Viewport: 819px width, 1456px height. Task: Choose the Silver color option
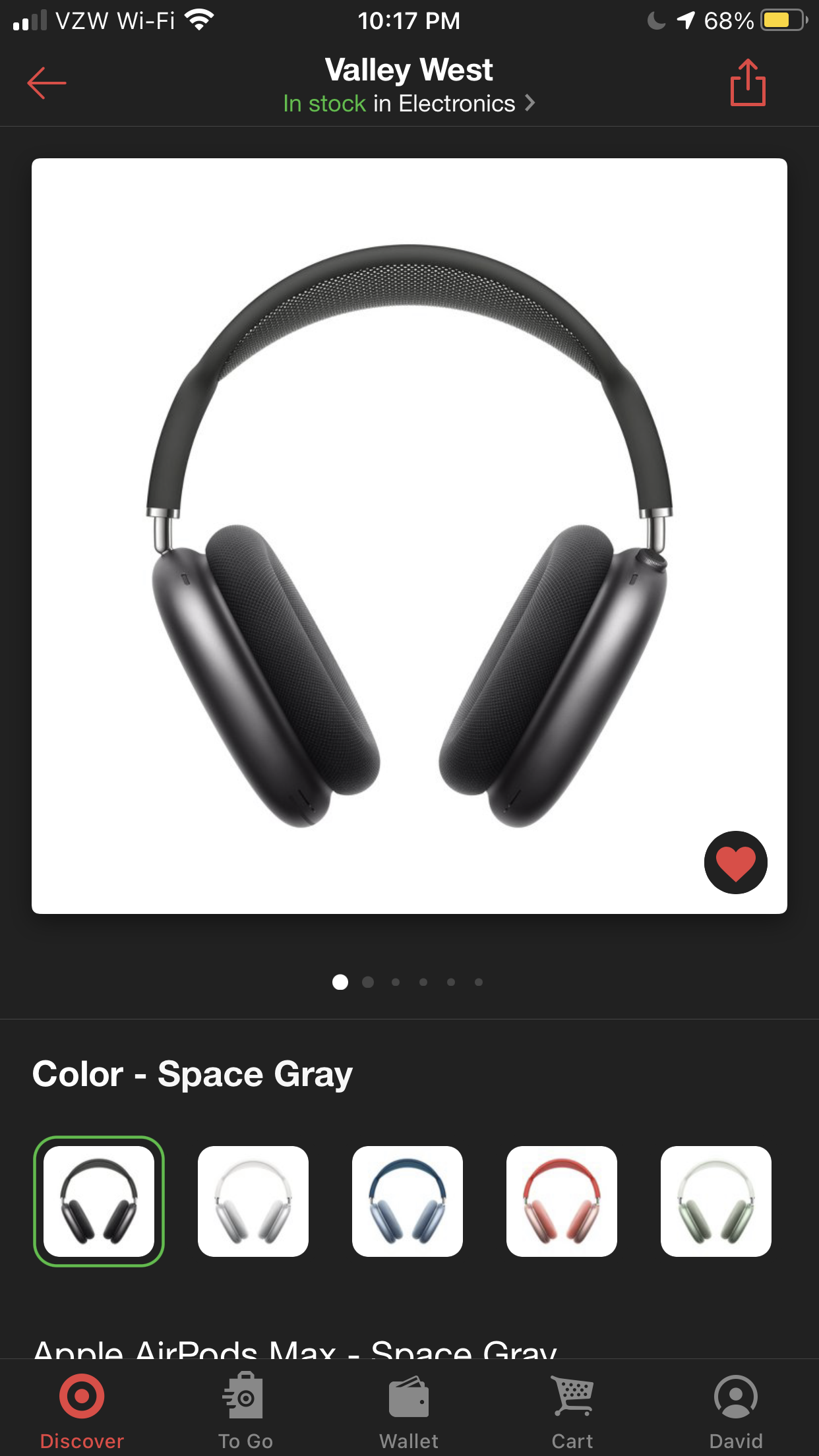tap(253, 1201)
